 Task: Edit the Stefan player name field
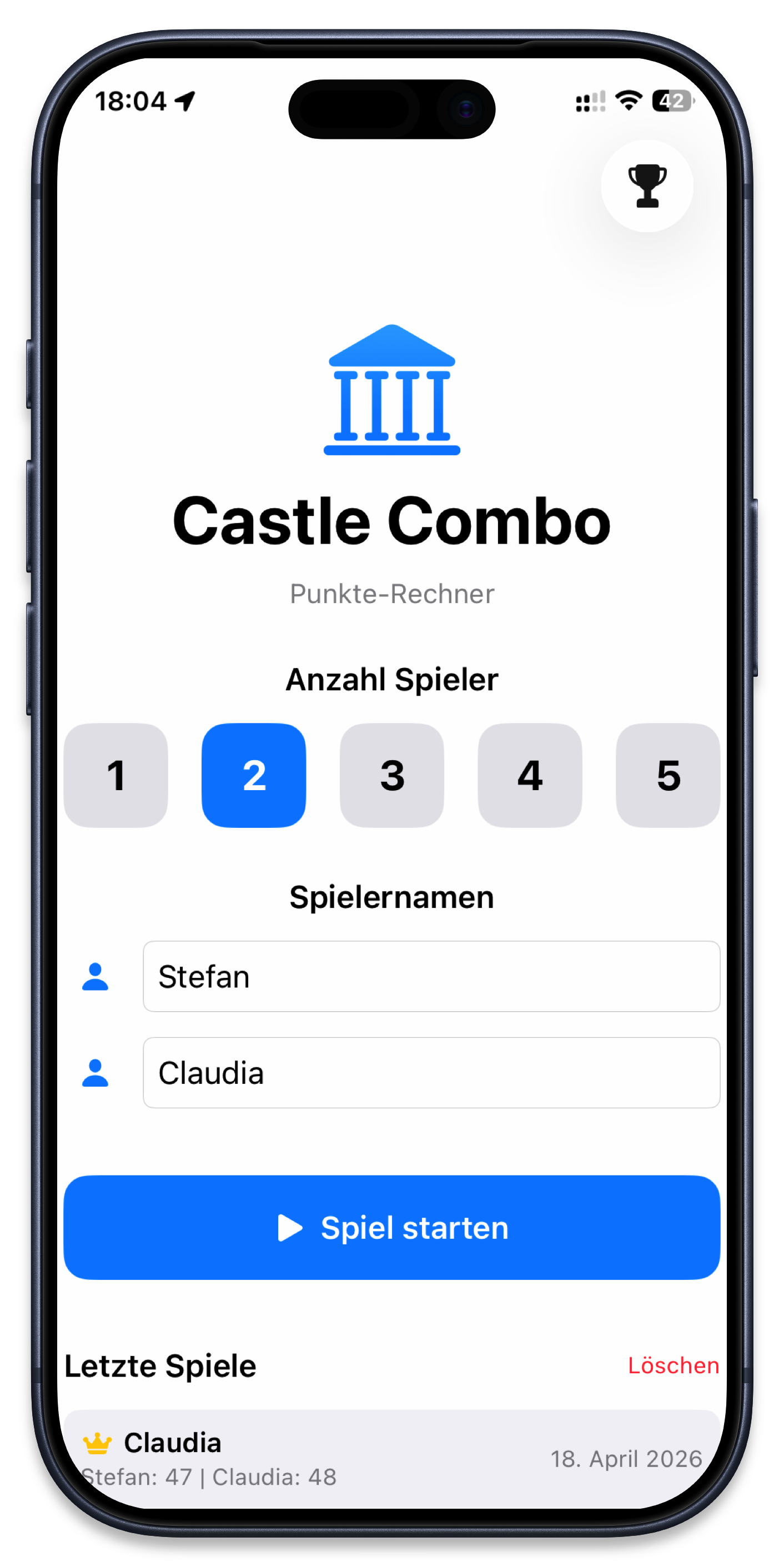[431, 976]
